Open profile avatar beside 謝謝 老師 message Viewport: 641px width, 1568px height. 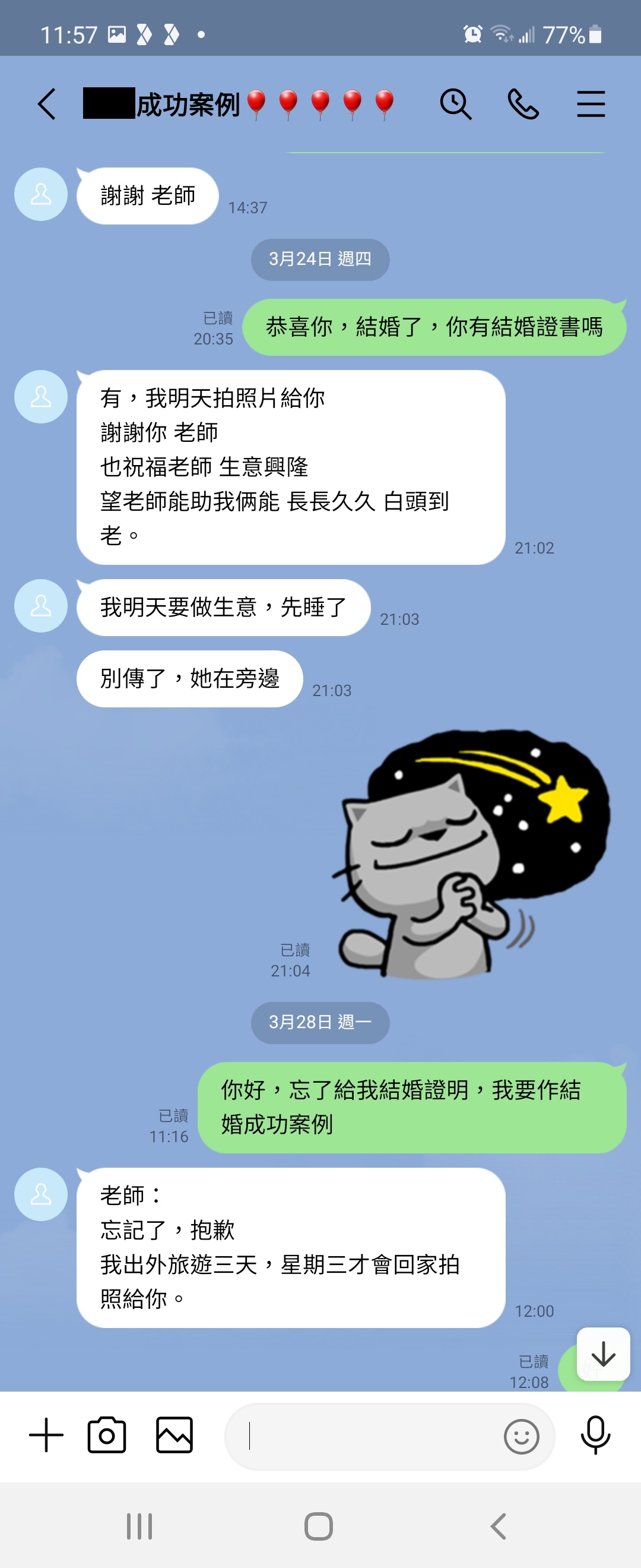(x=41, y=194)
